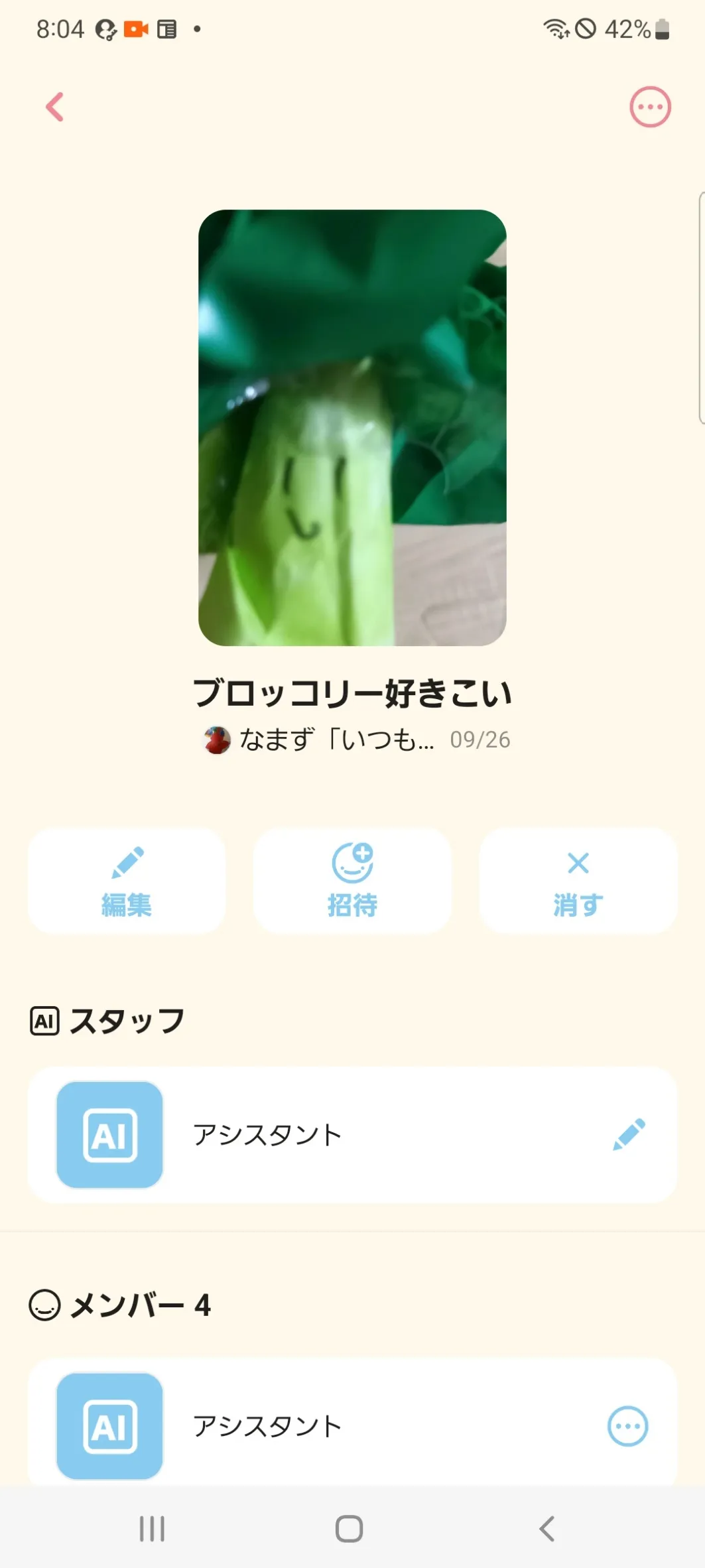Screen dimensions: 705x1568
Task: Edit the staff アシスタント with pencil icon
Action: (629, 1134)
